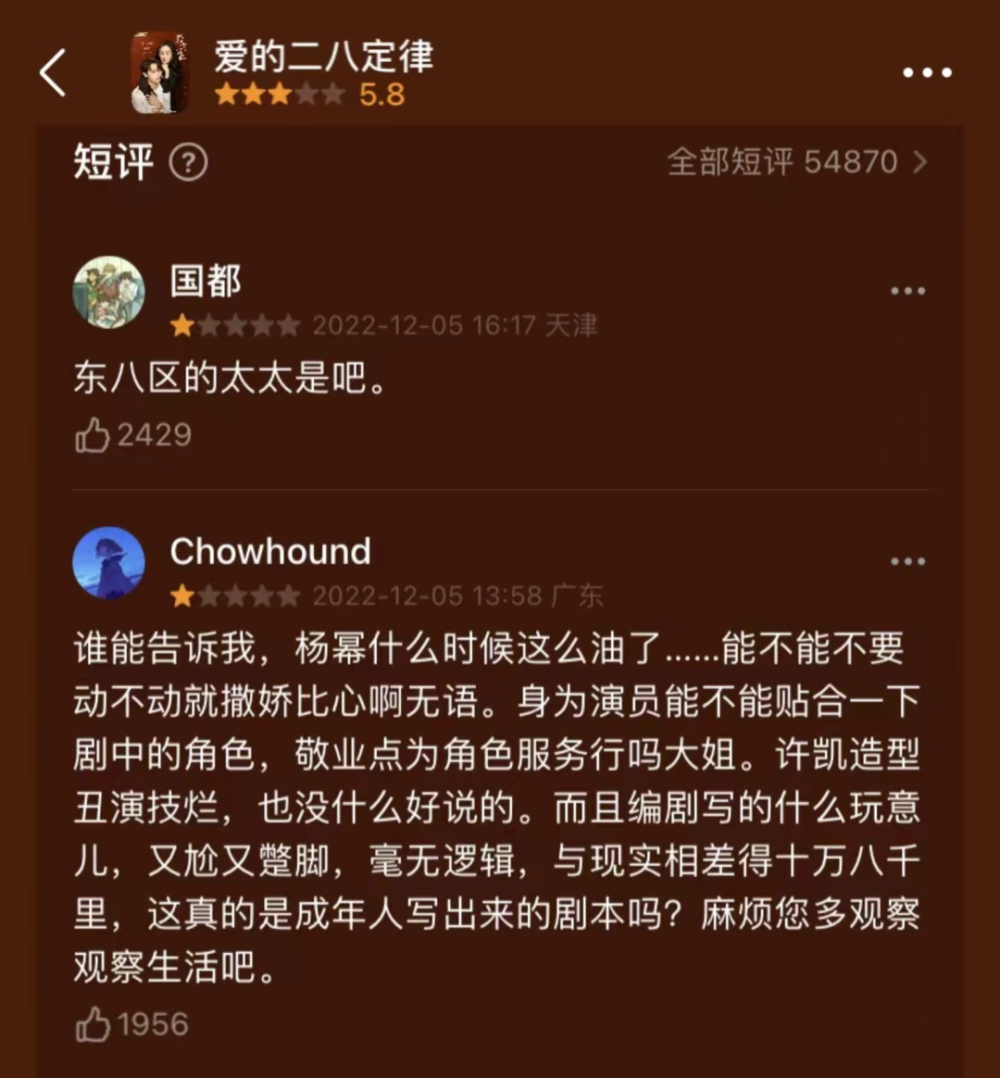Like Chowhound's review with 1956 likes
Image resolution: width=1000 pixels, height=1078 pixels.
point(93,1024)
